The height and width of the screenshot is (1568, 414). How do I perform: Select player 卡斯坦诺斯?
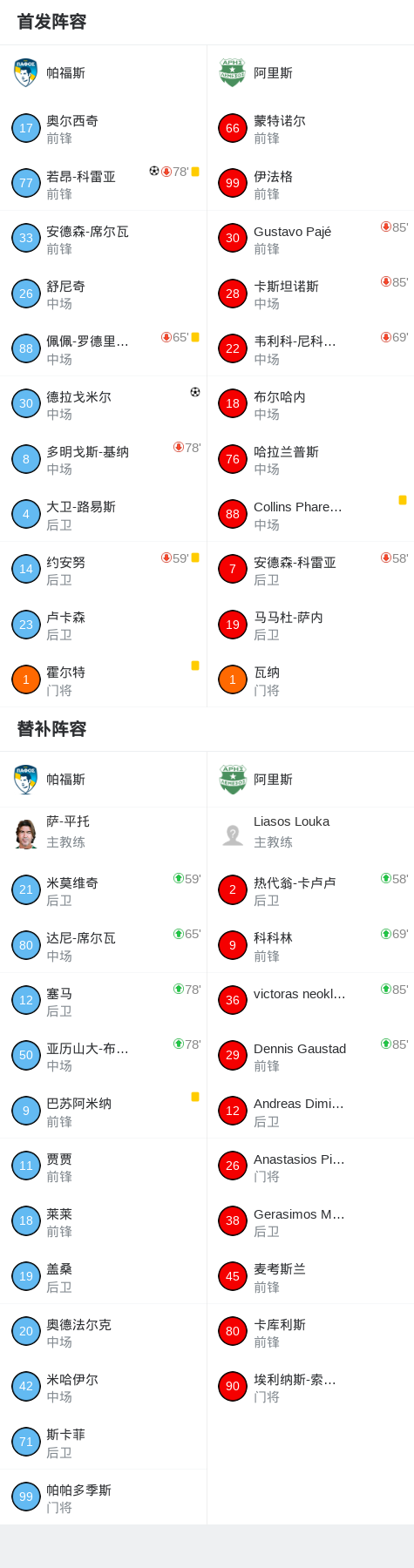(x=310, y=294)
